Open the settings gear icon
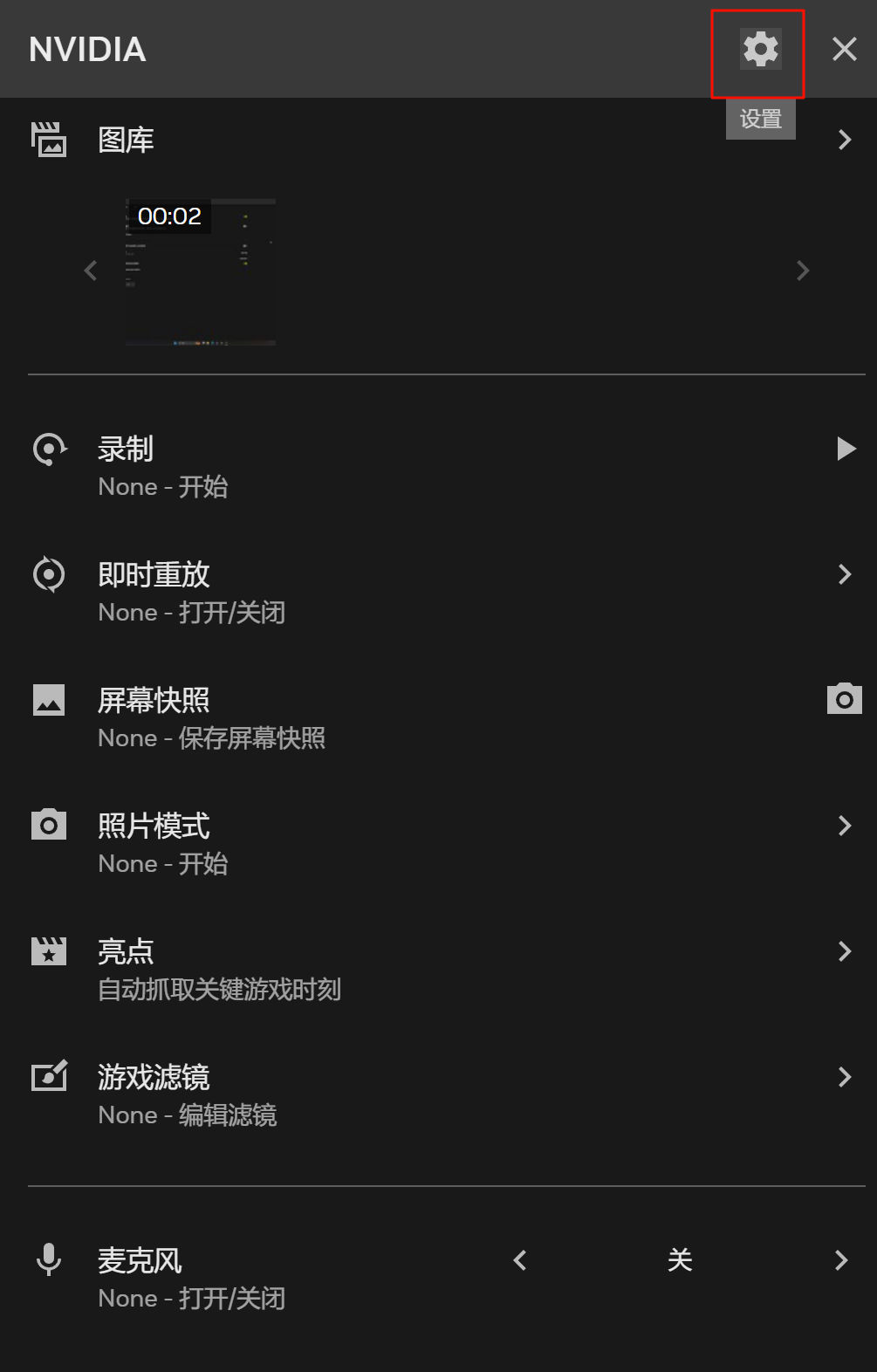This screenshot has width=877, height=1372. [x=760, y=50]
